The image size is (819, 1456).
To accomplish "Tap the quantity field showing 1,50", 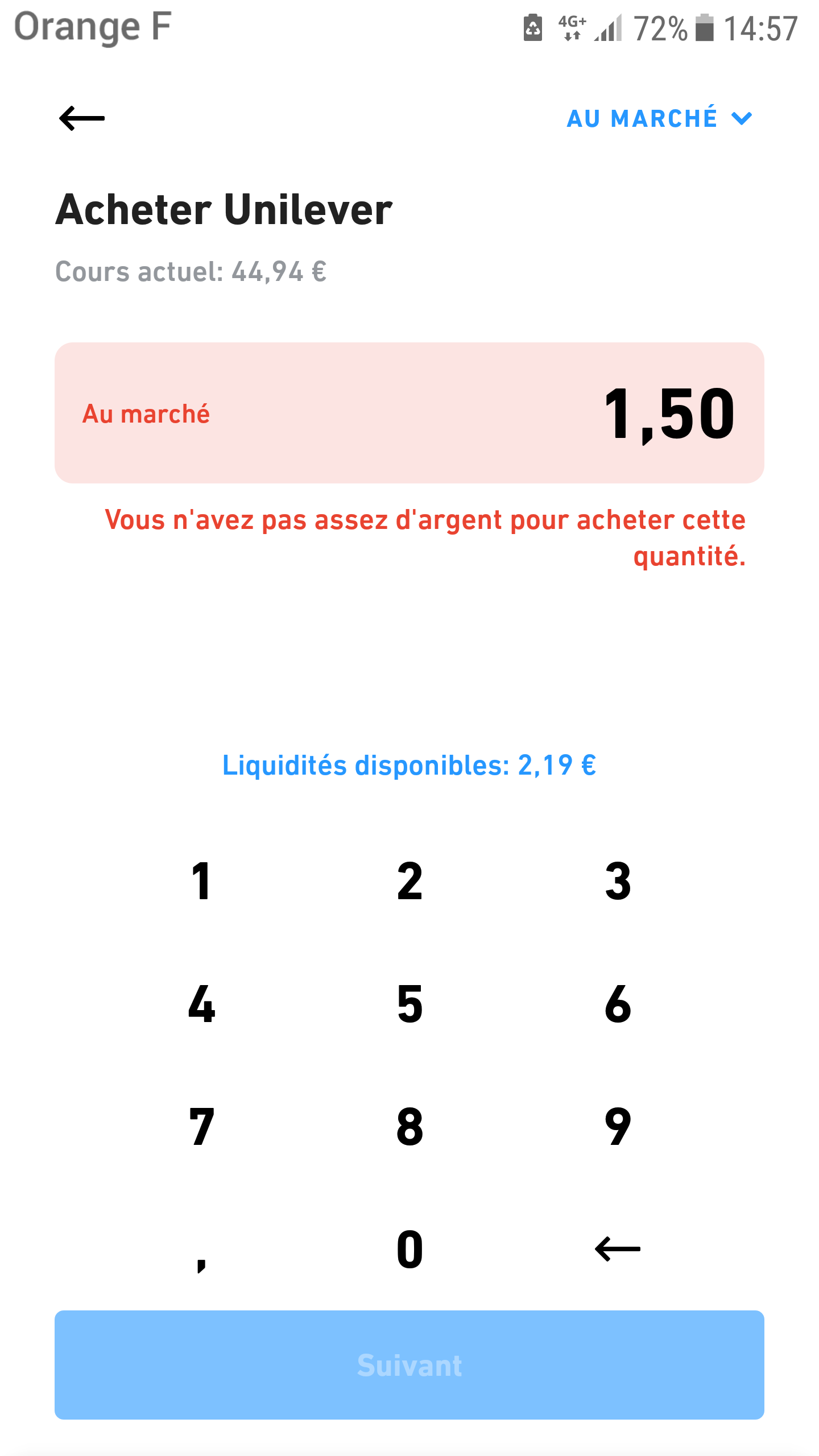I will pos(409,413).
